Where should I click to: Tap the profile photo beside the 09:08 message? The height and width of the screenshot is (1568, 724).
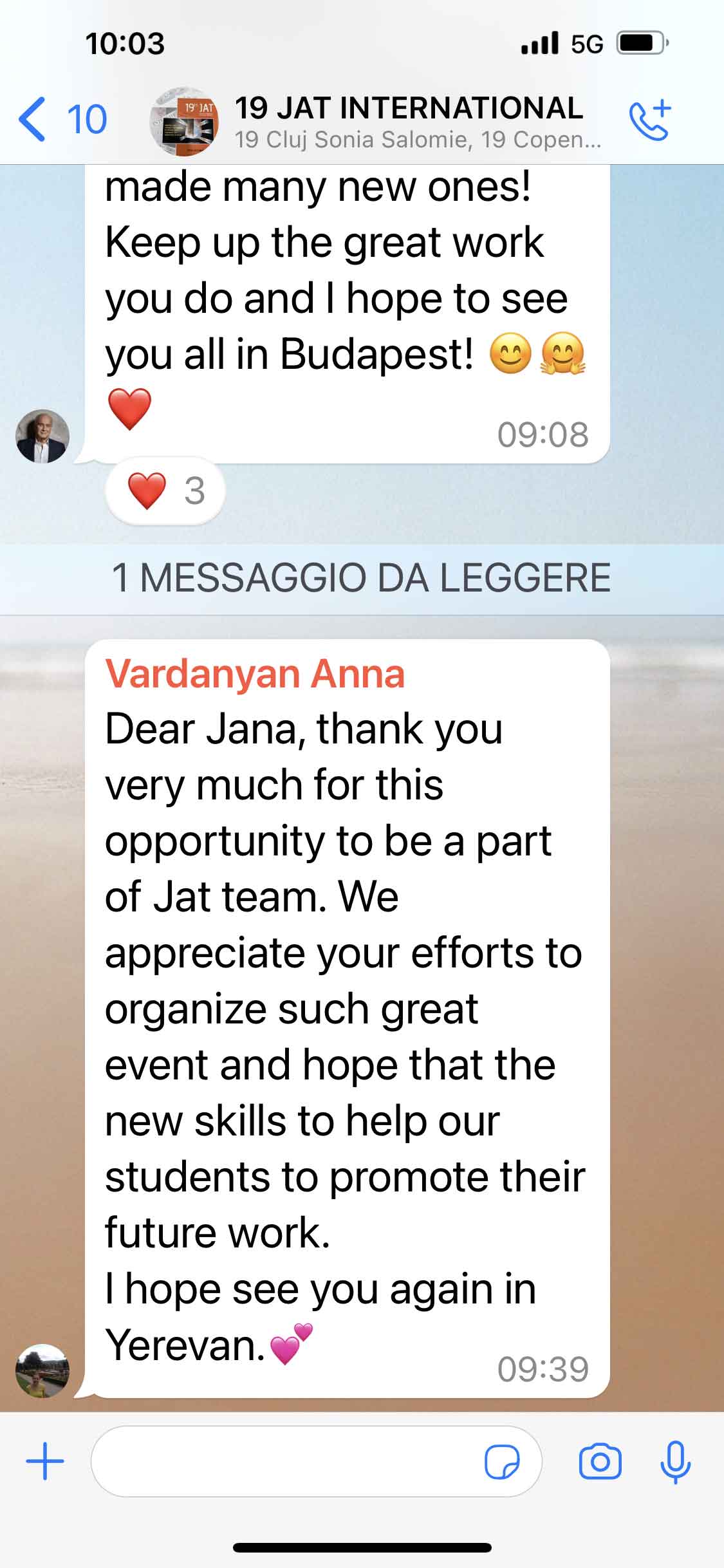[42, 436]
